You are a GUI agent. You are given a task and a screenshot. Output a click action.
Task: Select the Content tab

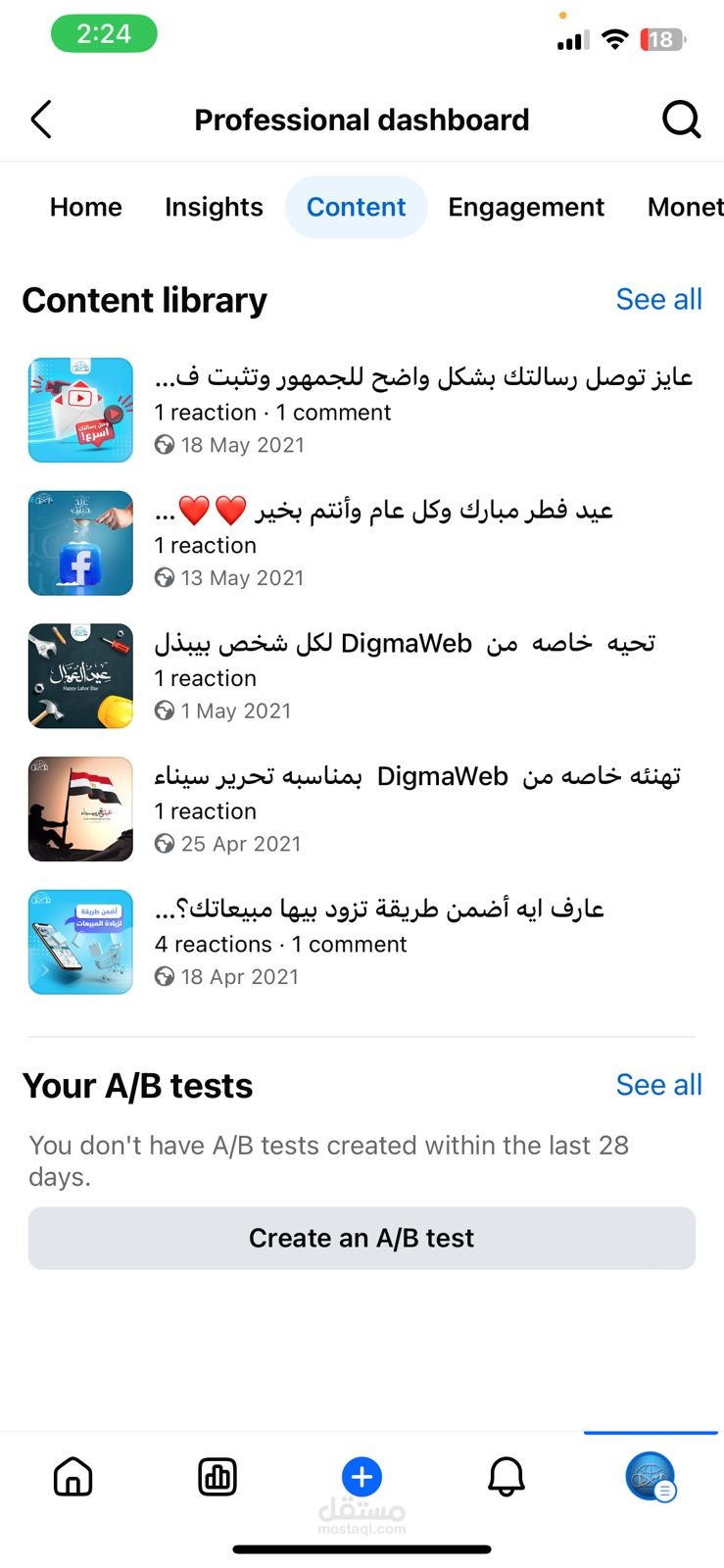(x=356, y=207)
